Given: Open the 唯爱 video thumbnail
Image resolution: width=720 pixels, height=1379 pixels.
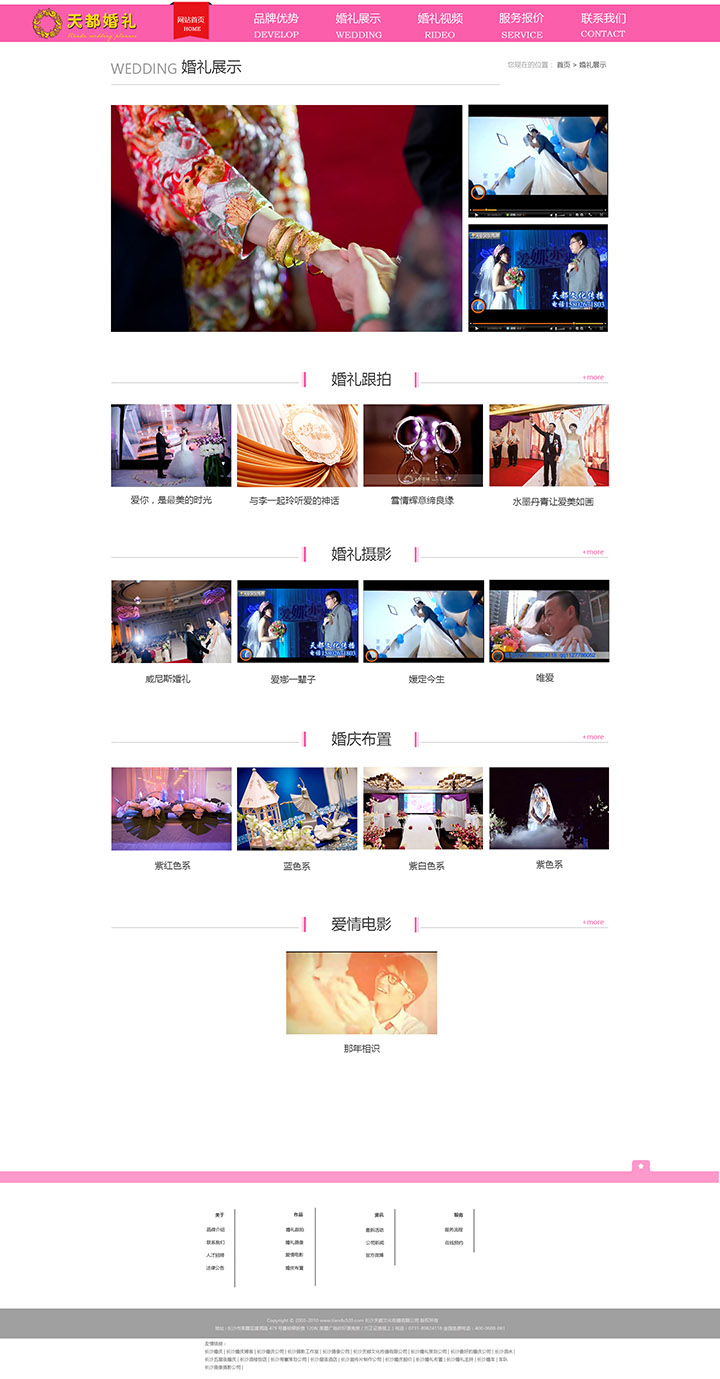Looking at the screenshot, I should pos(549,622).
